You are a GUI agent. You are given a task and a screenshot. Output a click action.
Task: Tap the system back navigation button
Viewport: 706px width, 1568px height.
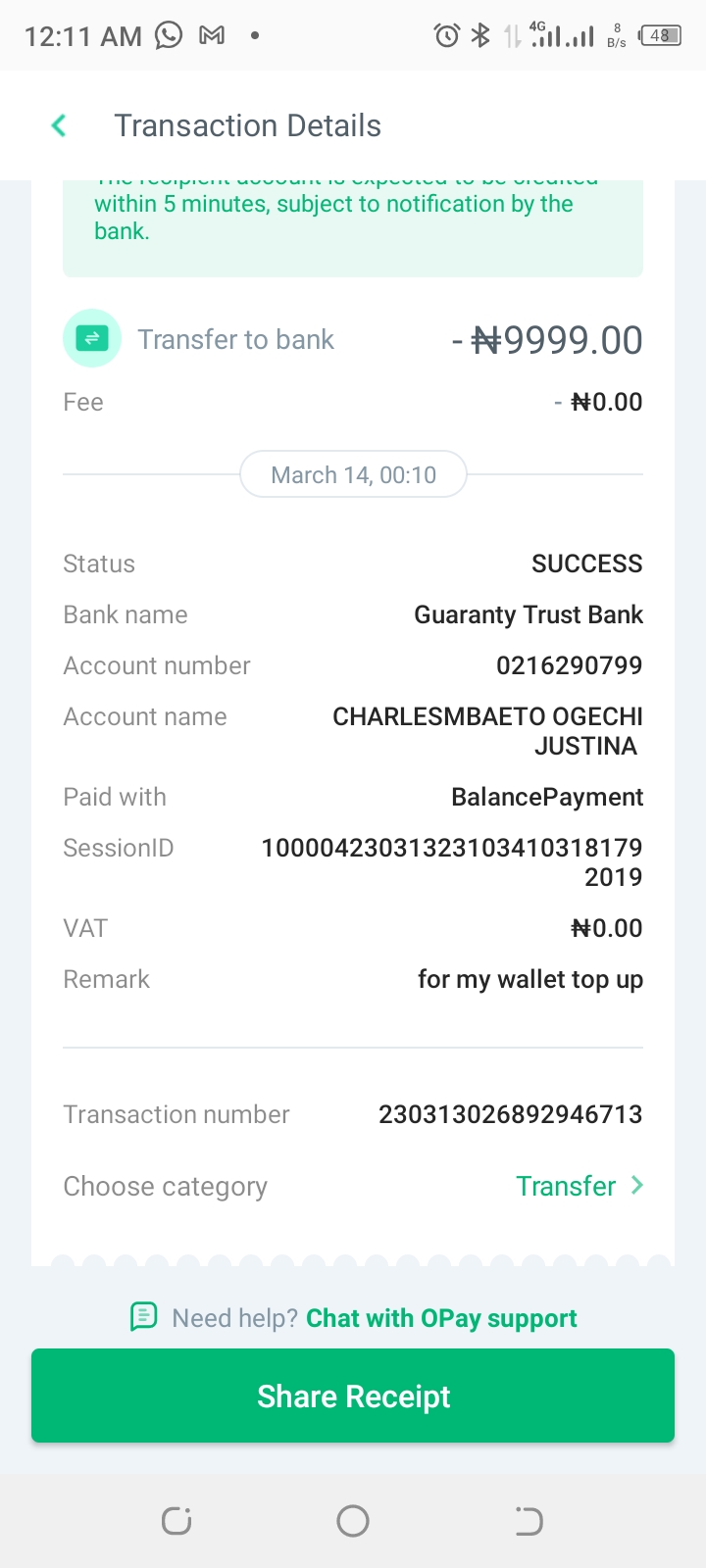click(529, 1521)
